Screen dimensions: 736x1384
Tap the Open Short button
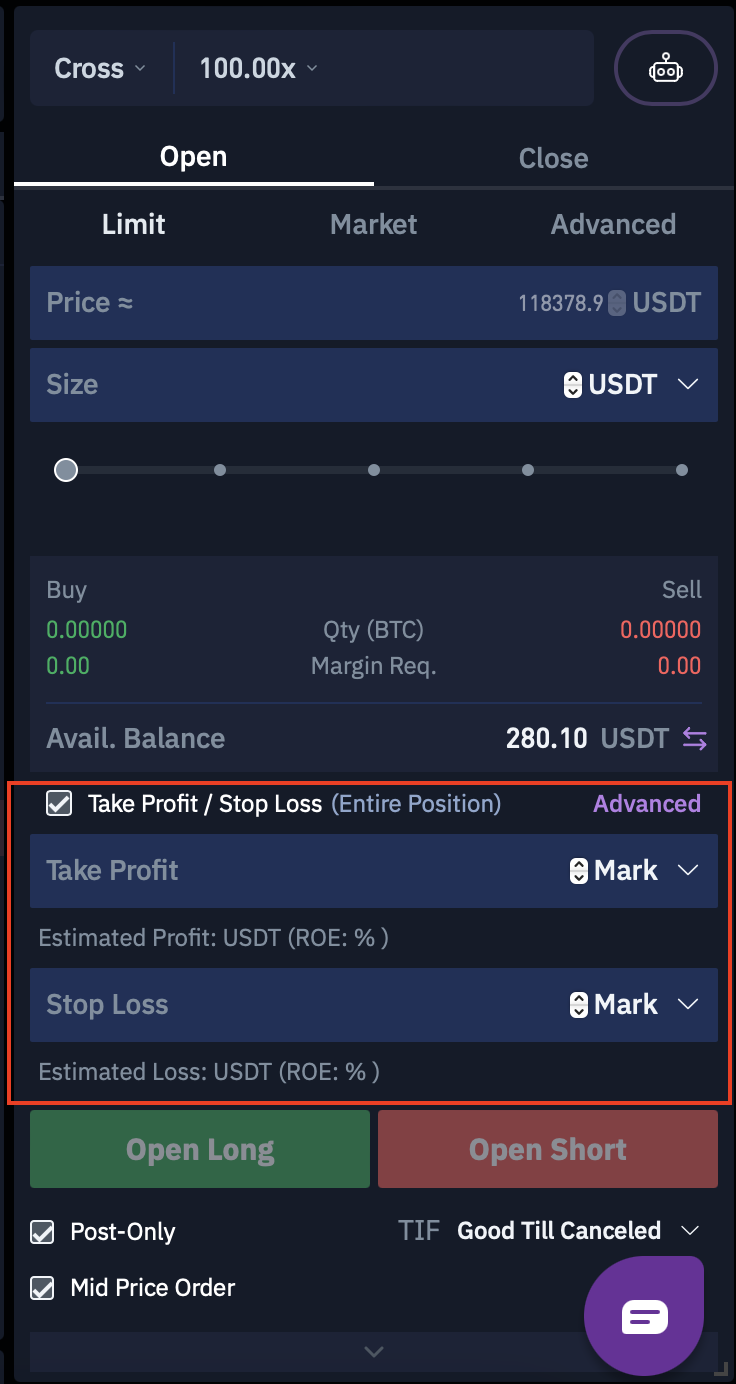tap(548, 1149)
